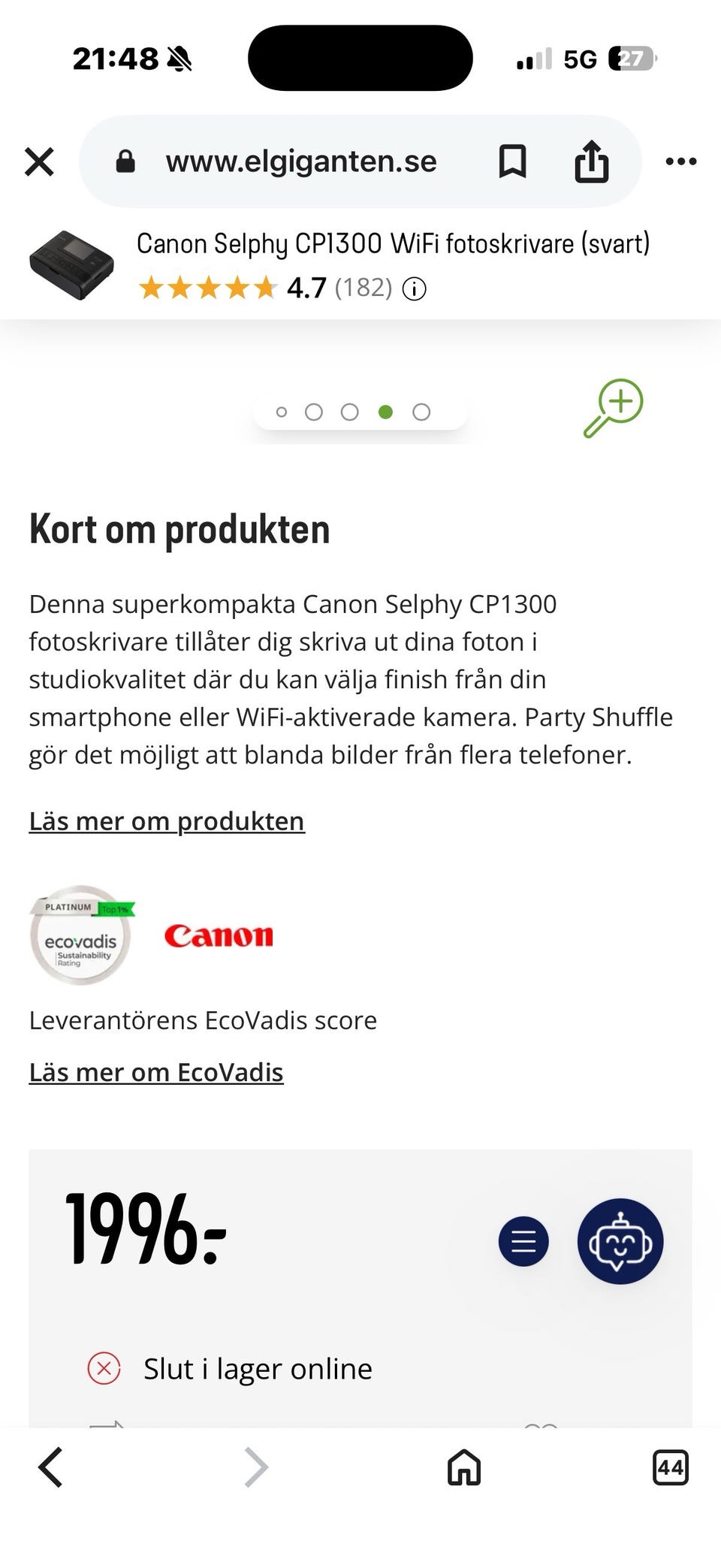
Task: Bookmark the current page
Action: click(514, 160)
